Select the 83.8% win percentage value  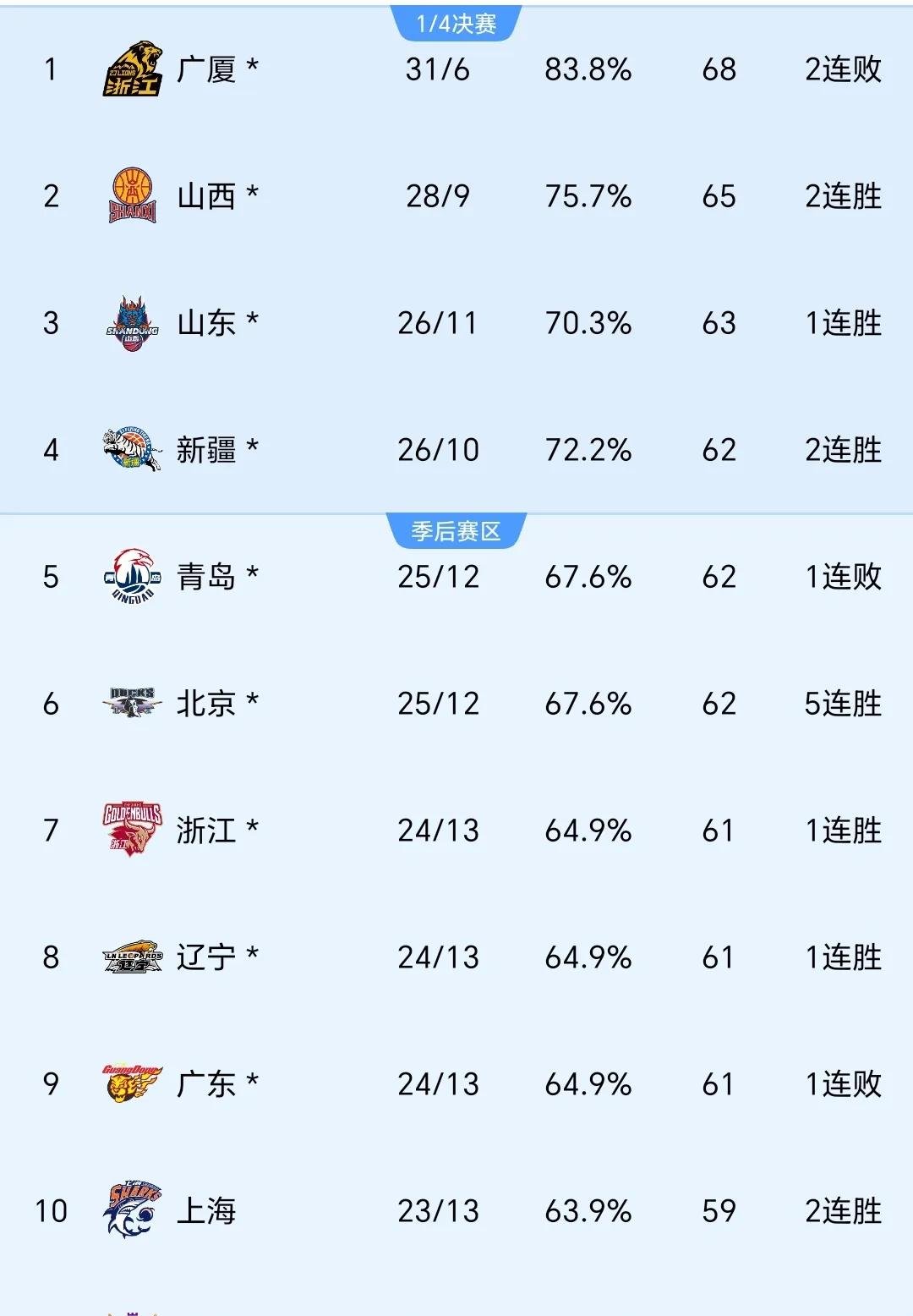coord(587,72)
